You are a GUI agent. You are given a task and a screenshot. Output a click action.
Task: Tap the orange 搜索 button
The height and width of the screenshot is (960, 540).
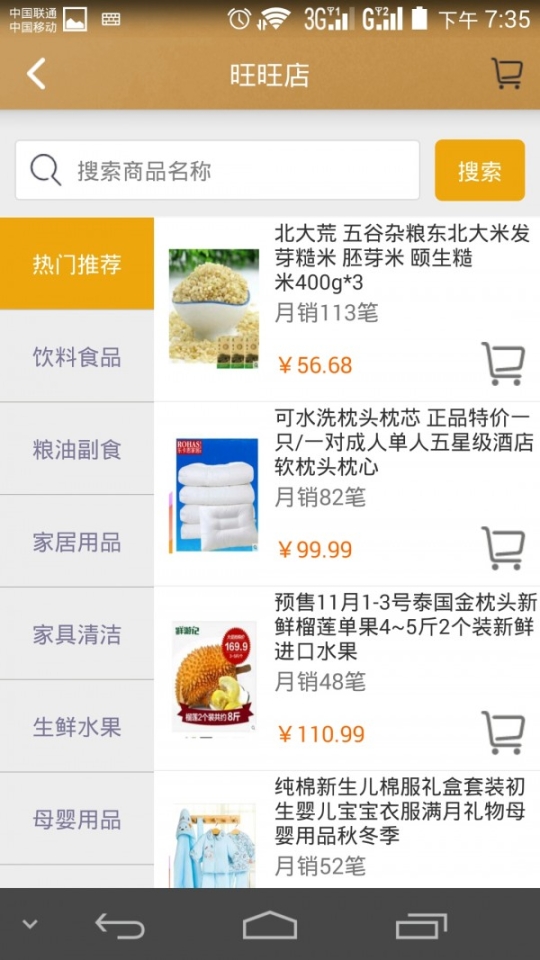[x=480, y=170]
